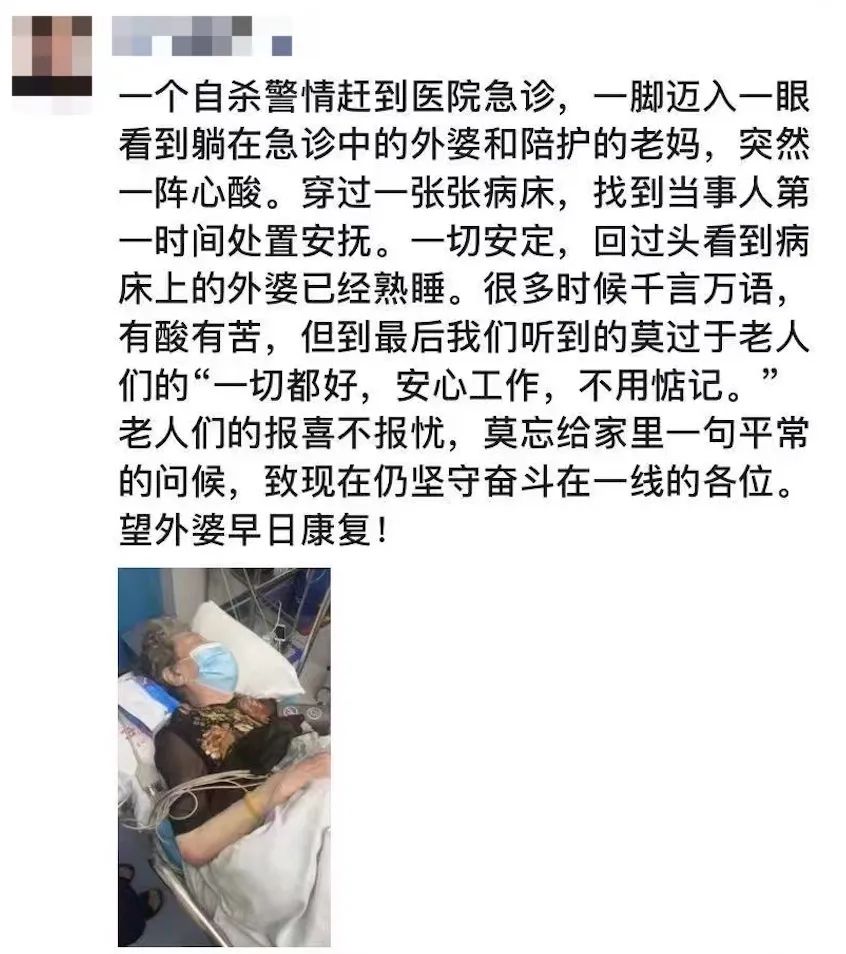Tap the poster's blurred username

pos(200,36)
